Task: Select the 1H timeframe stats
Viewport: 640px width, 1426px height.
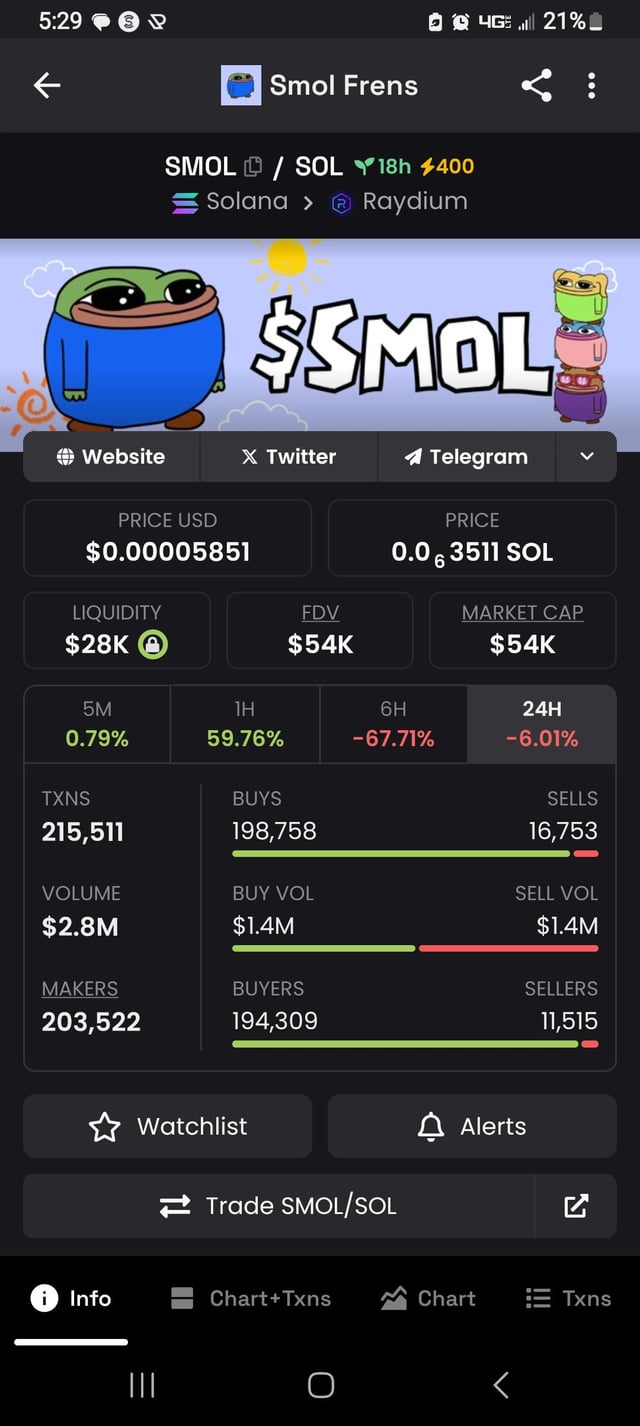Action: click(245, 724)
